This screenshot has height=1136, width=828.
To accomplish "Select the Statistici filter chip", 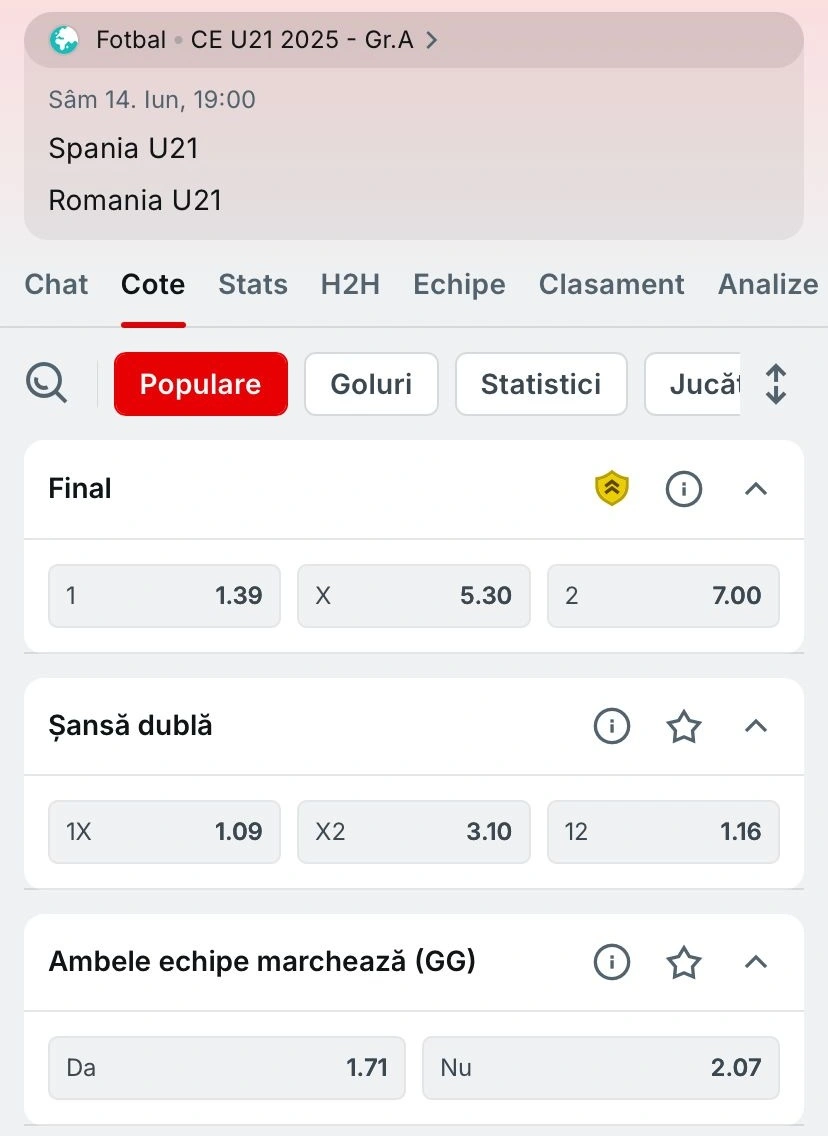I will point(541,384).
